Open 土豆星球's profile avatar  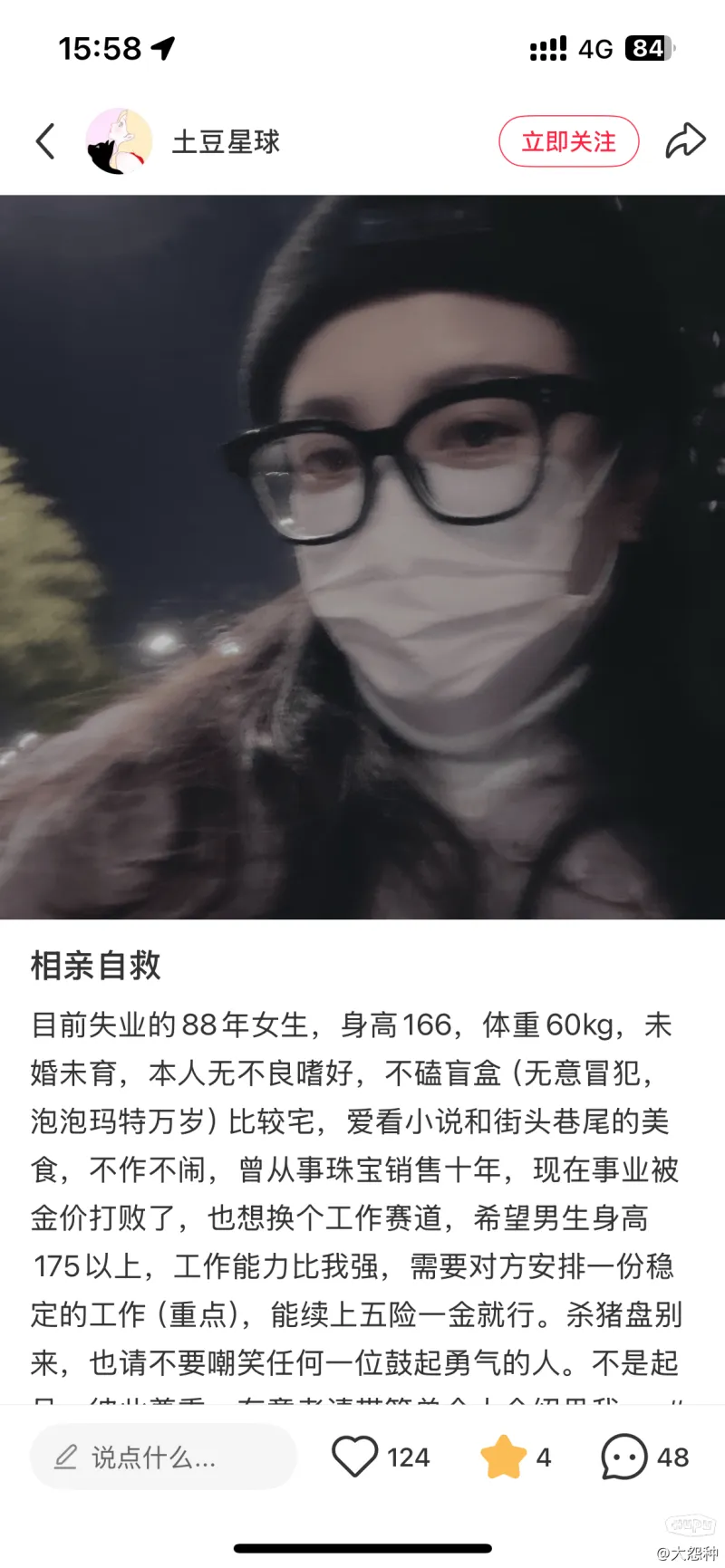119,141
